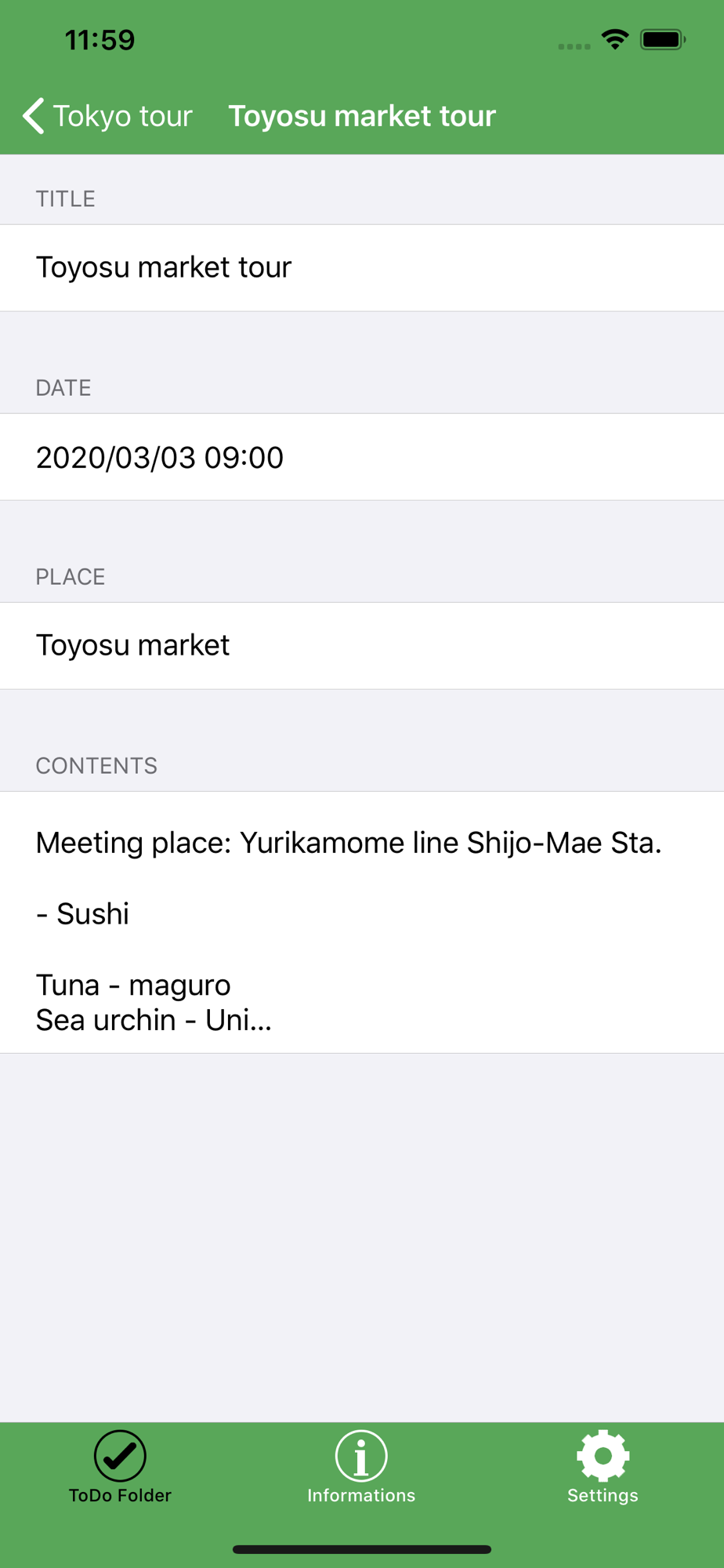Open the contents notes field
724x1568 pixels.
(360, 922)
